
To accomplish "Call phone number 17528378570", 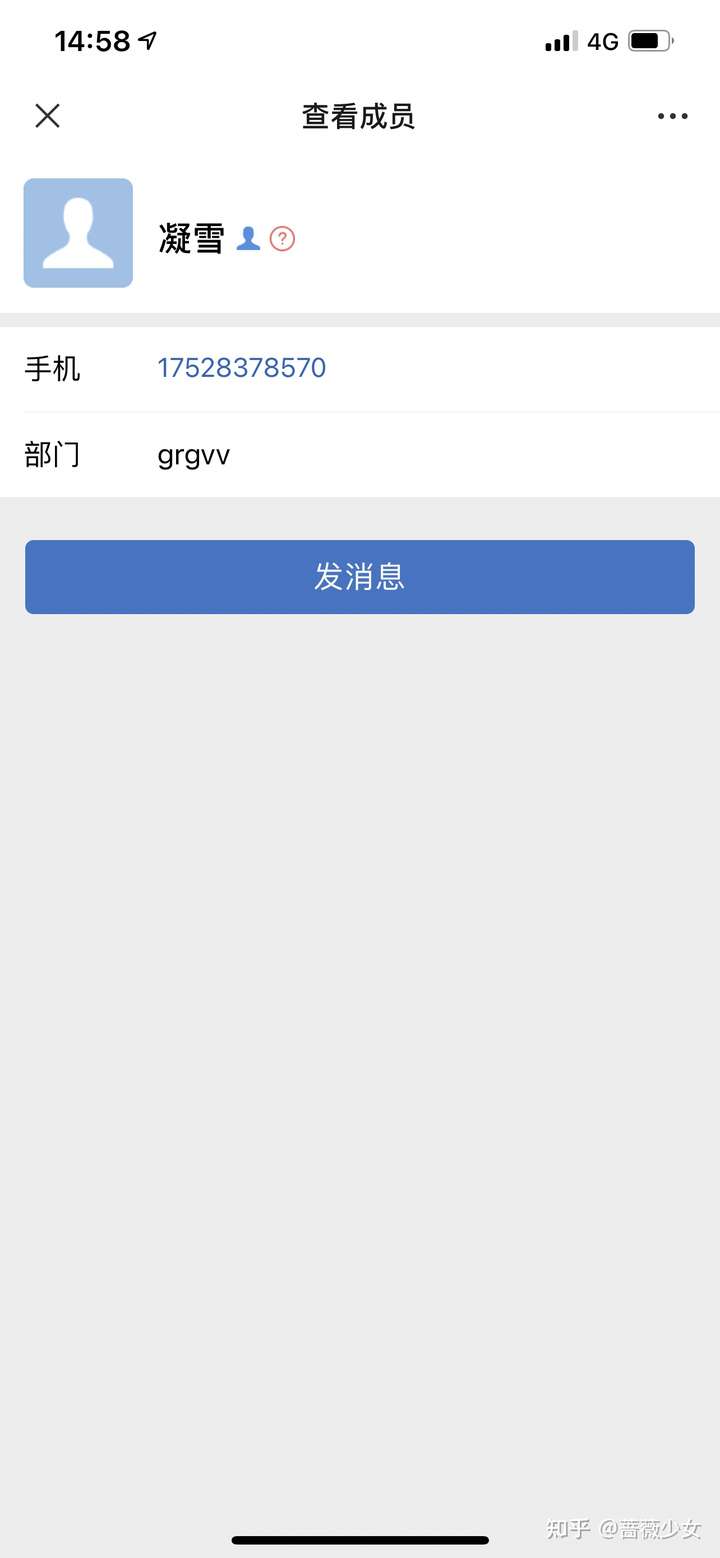I will (241, 368).
